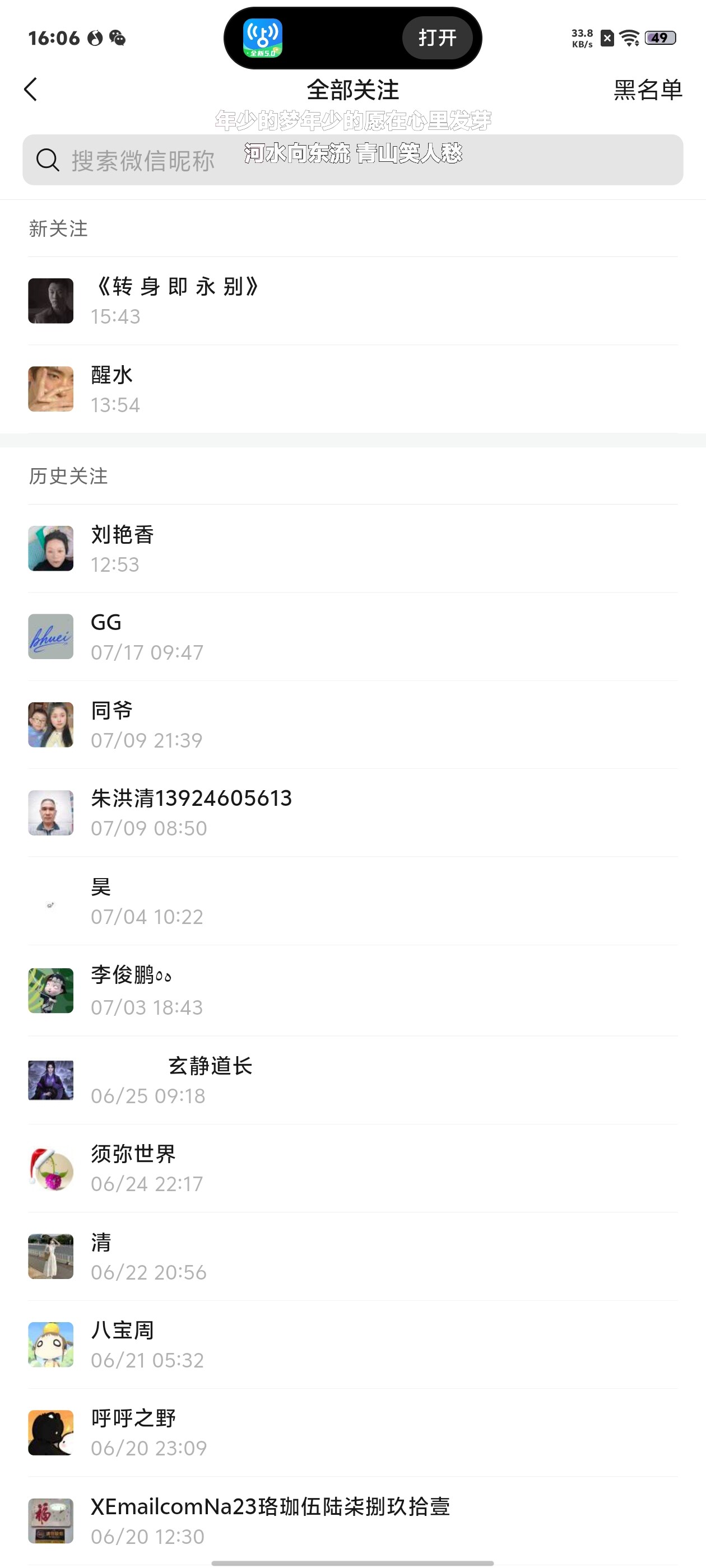This screenshot has height=1568, width=706.
Task: Open the GG follower row
Action: (352, 637)
